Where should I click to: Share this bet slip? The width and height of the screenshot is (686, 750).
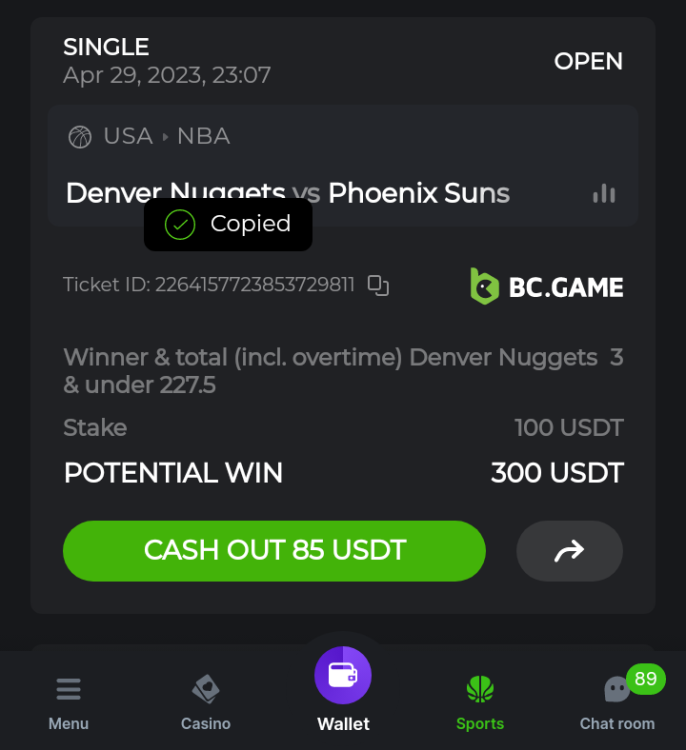tap(569, 550)
